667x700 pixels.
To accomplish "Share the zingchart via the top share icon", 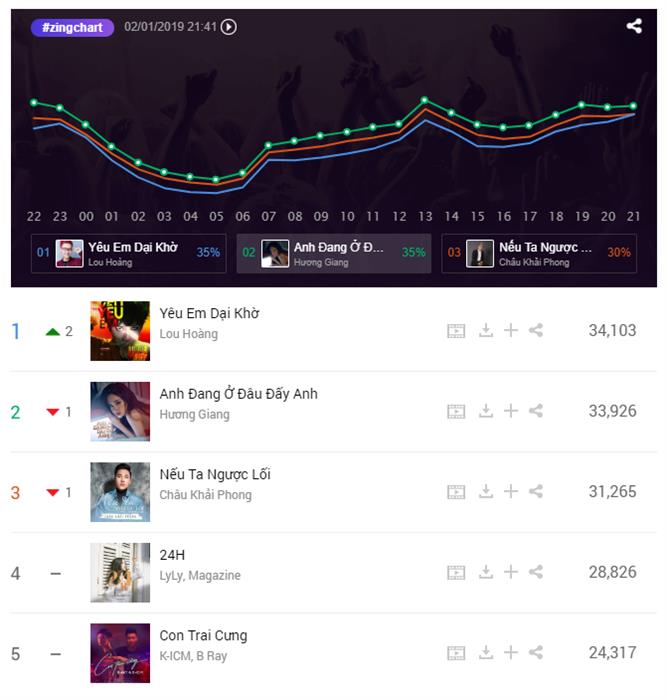I will tap(634, 26).
